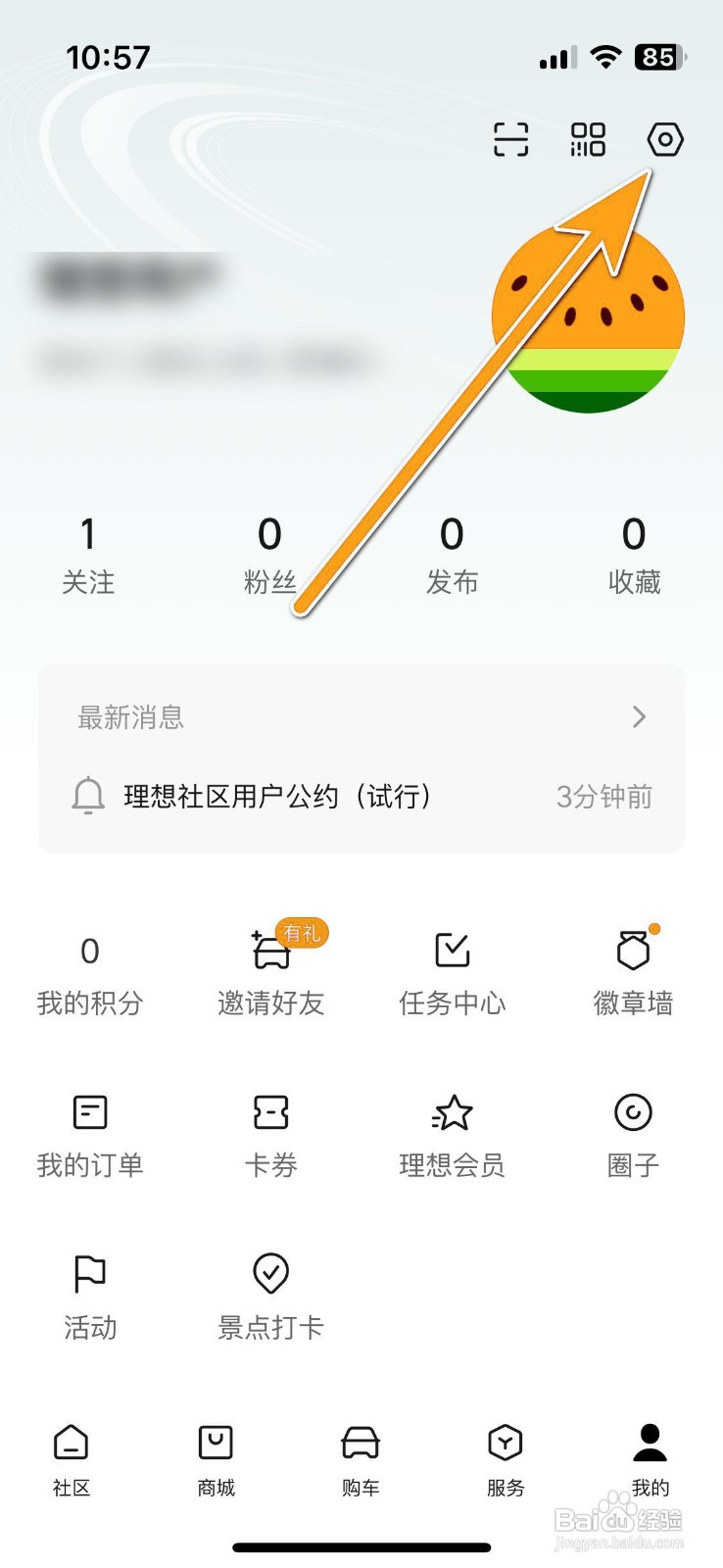Switch to the 商城 mall tab
This screenshot has width=723, height=1568.
click(x=216, y=1460)
